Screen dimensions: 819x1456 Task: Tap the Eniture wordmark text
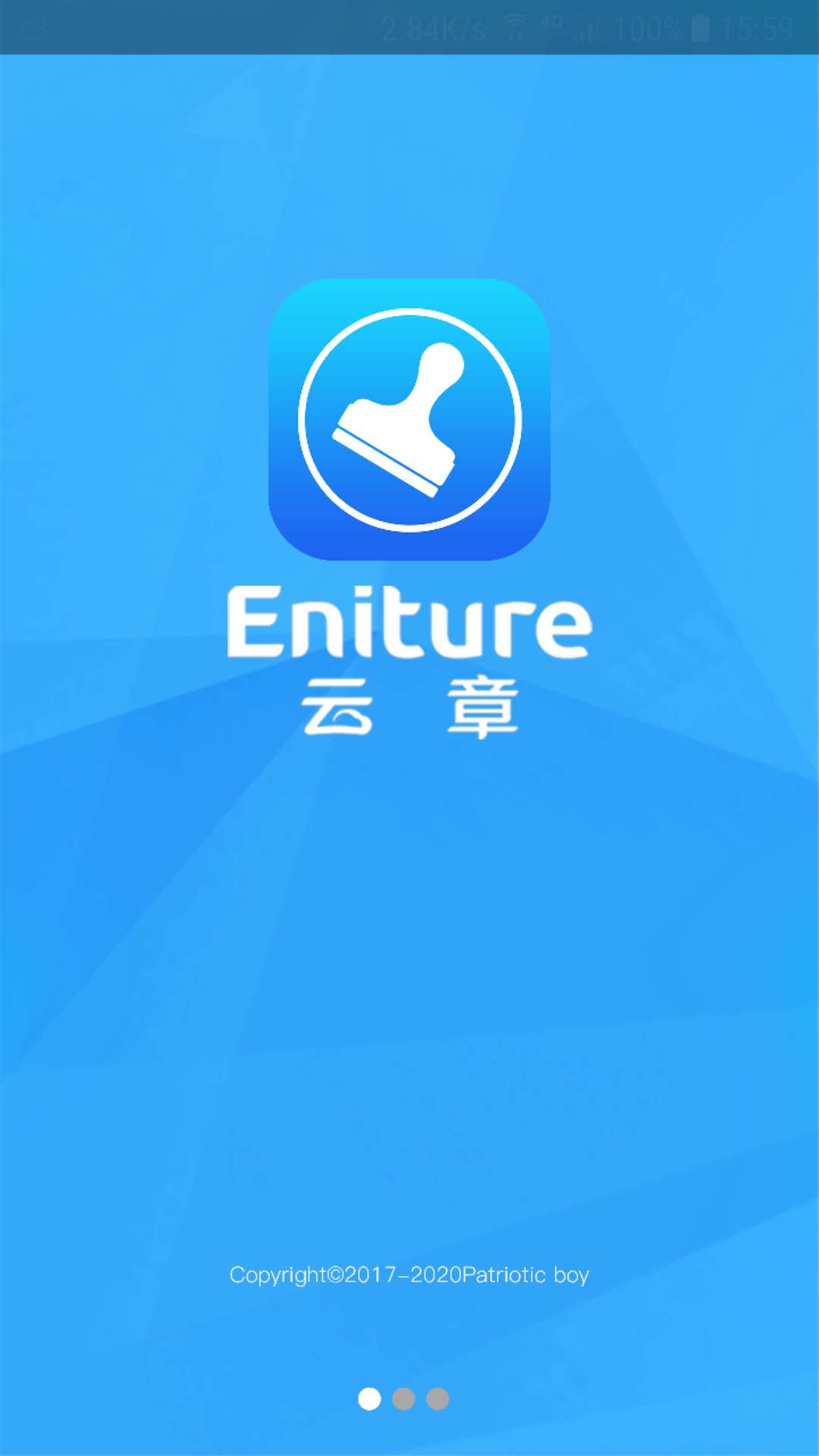pyautogui.click(x=409, y=622)
